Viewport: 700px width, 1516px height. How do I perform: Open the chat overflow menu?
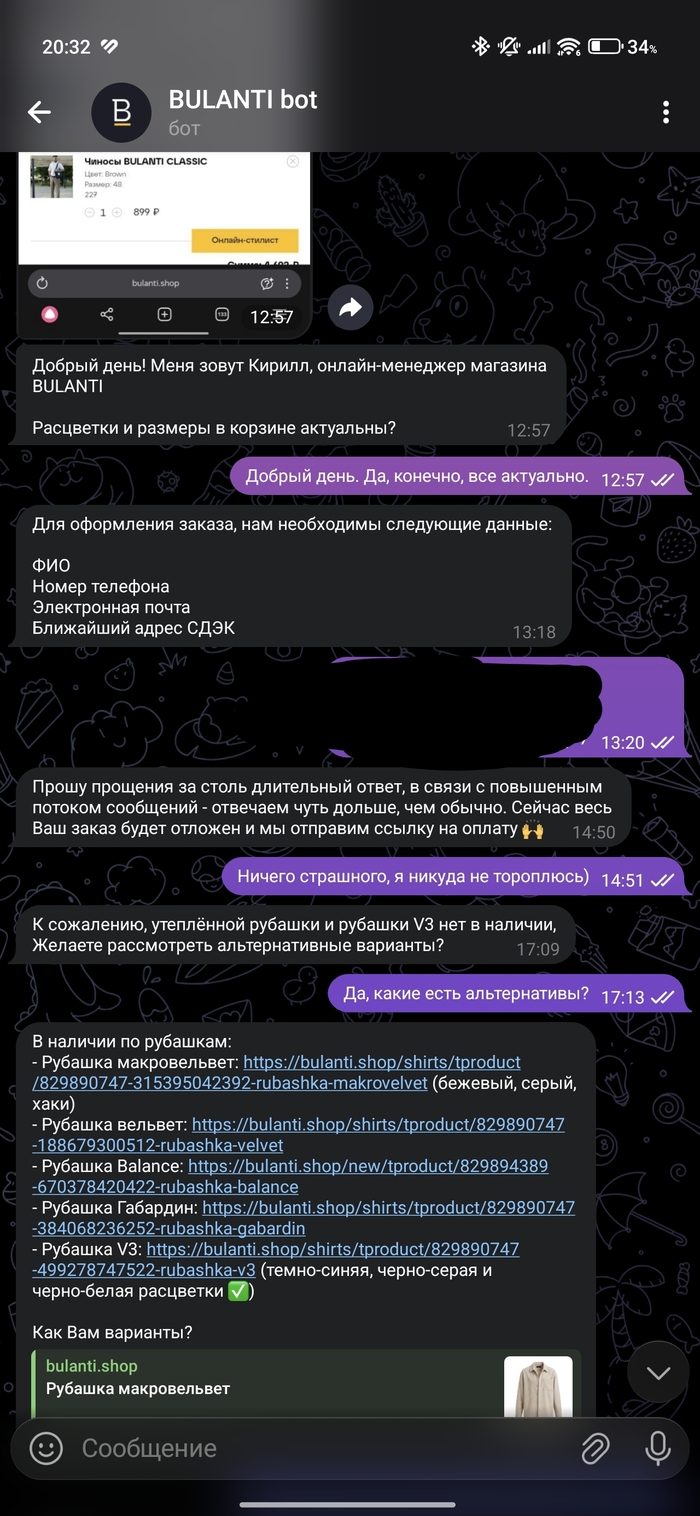click(666, 112)
